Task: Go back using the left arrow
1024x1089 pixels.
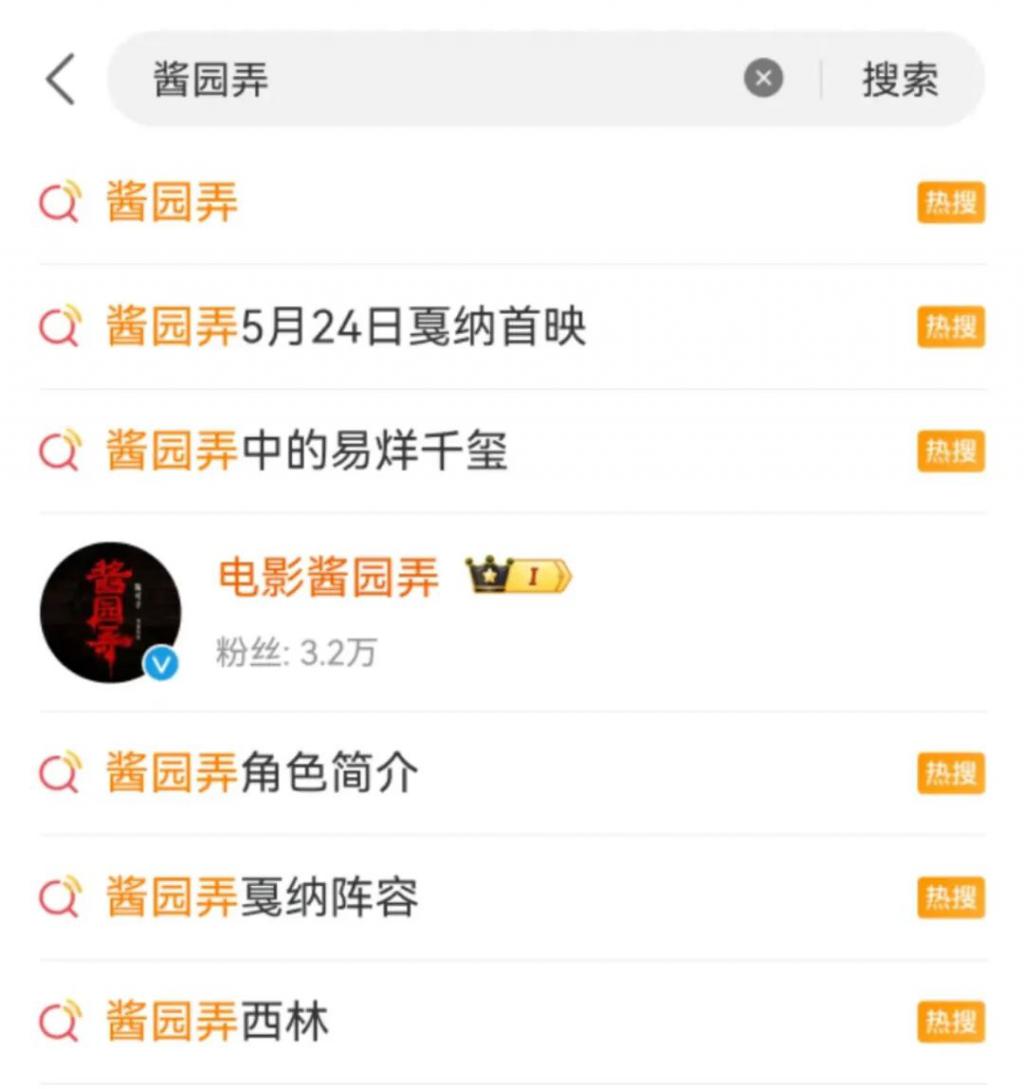Action: 60,79
